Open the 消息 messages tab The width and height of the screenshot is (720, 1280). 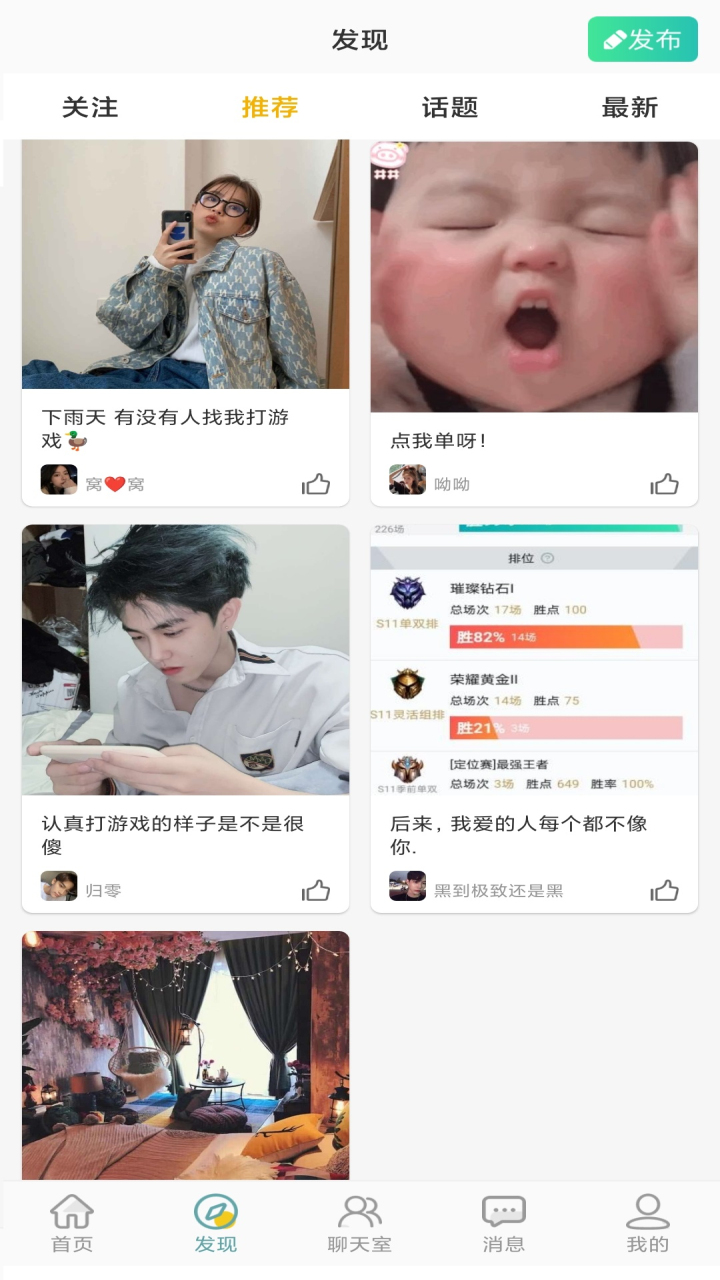(503, 1223)
